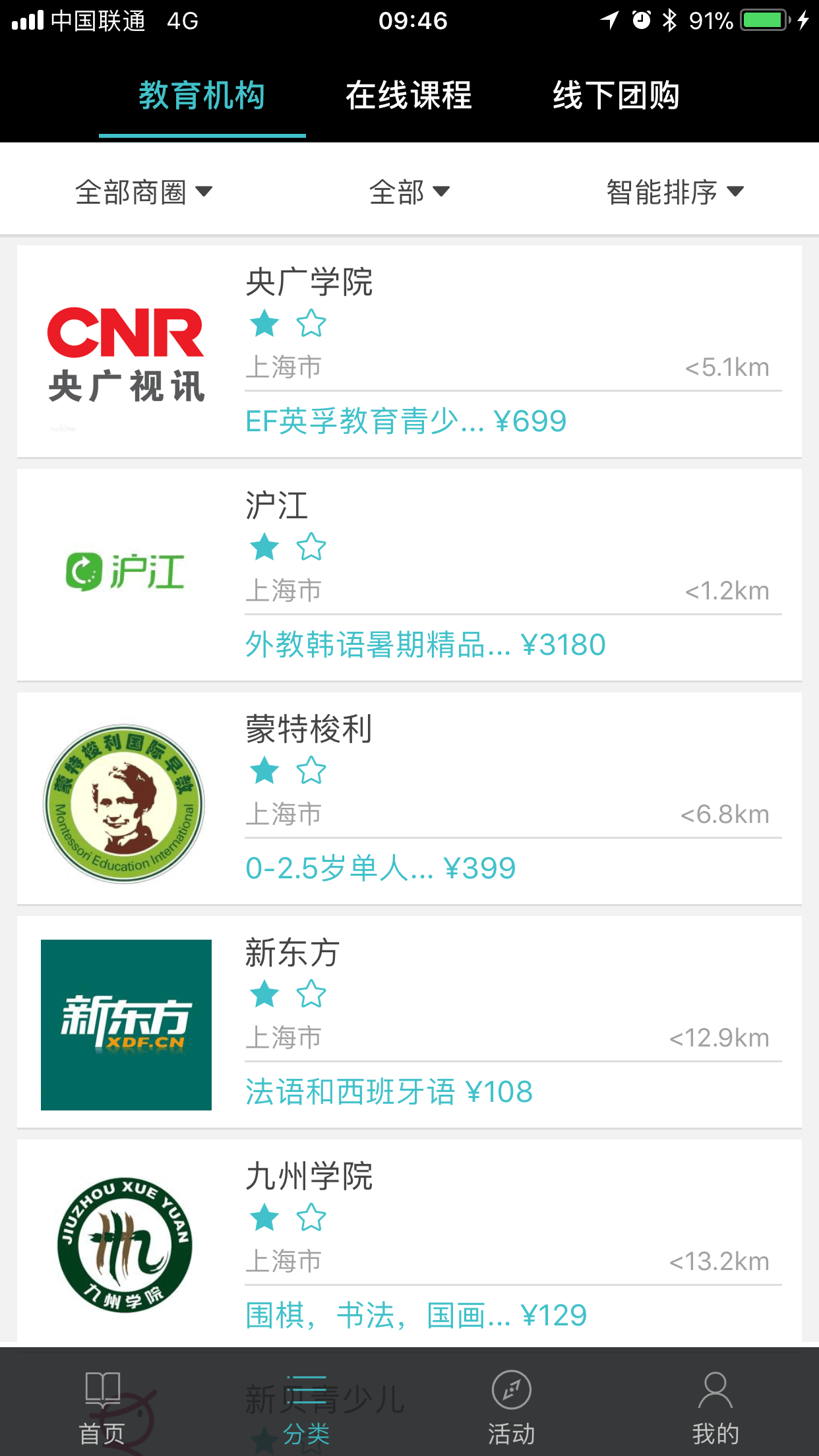Open the 九州学院 institution listing
Screen dimensions: 819x1456
[x=409, y=1241]
